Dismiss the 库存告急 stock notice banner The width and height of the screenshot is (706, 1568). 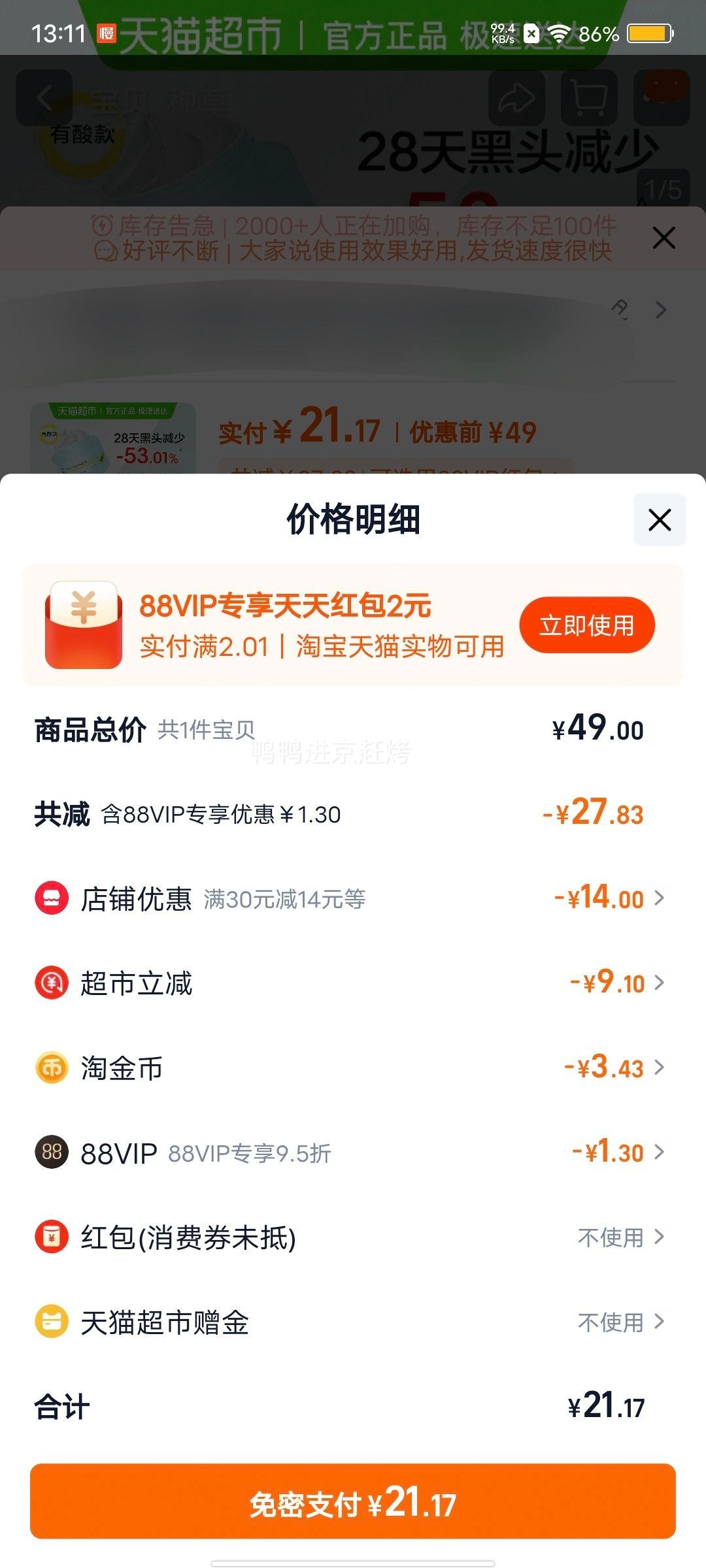coord(664,238)
